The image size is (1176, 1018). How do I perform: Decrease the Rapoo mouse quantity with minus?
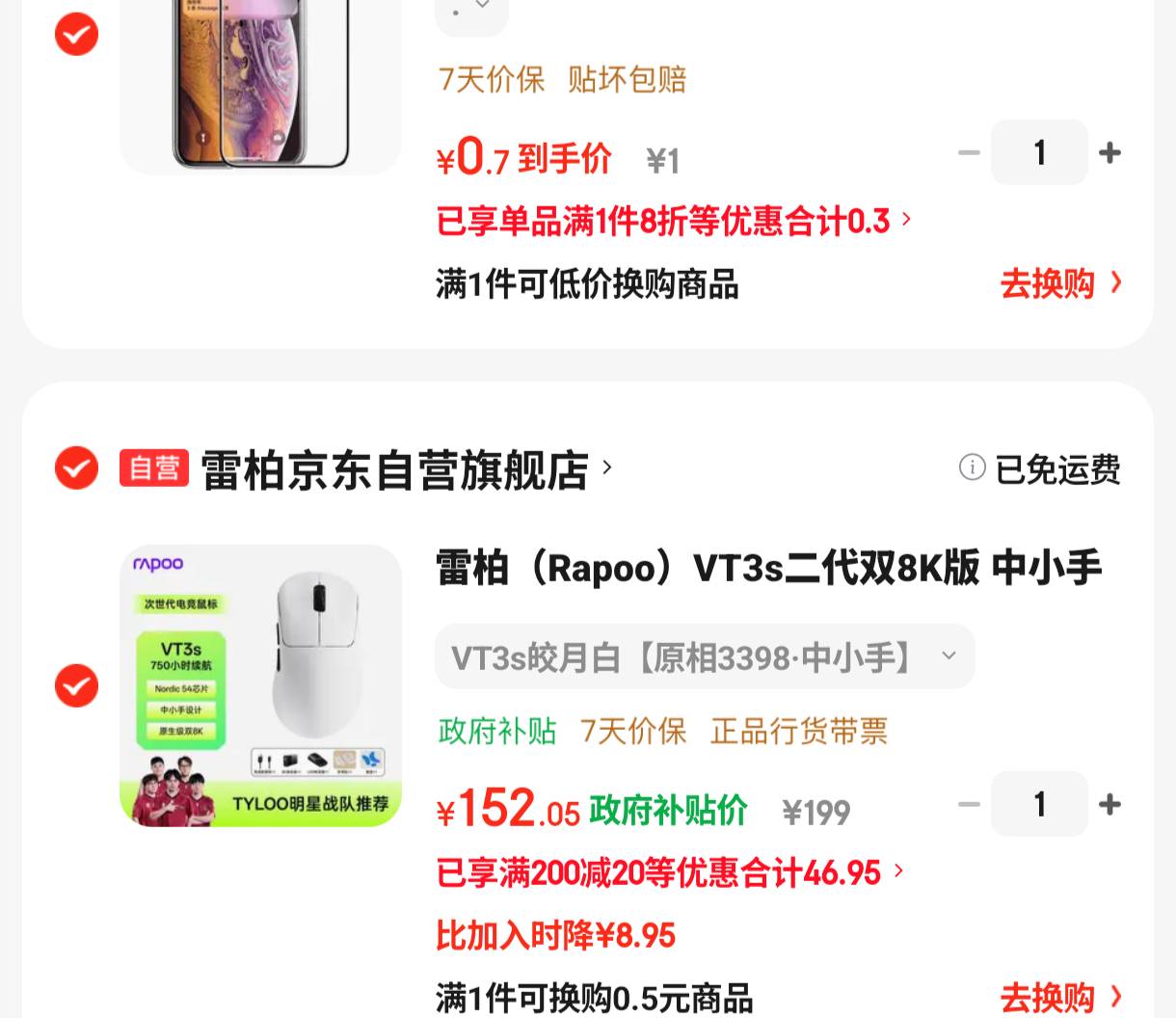click(x=969, y=804)
